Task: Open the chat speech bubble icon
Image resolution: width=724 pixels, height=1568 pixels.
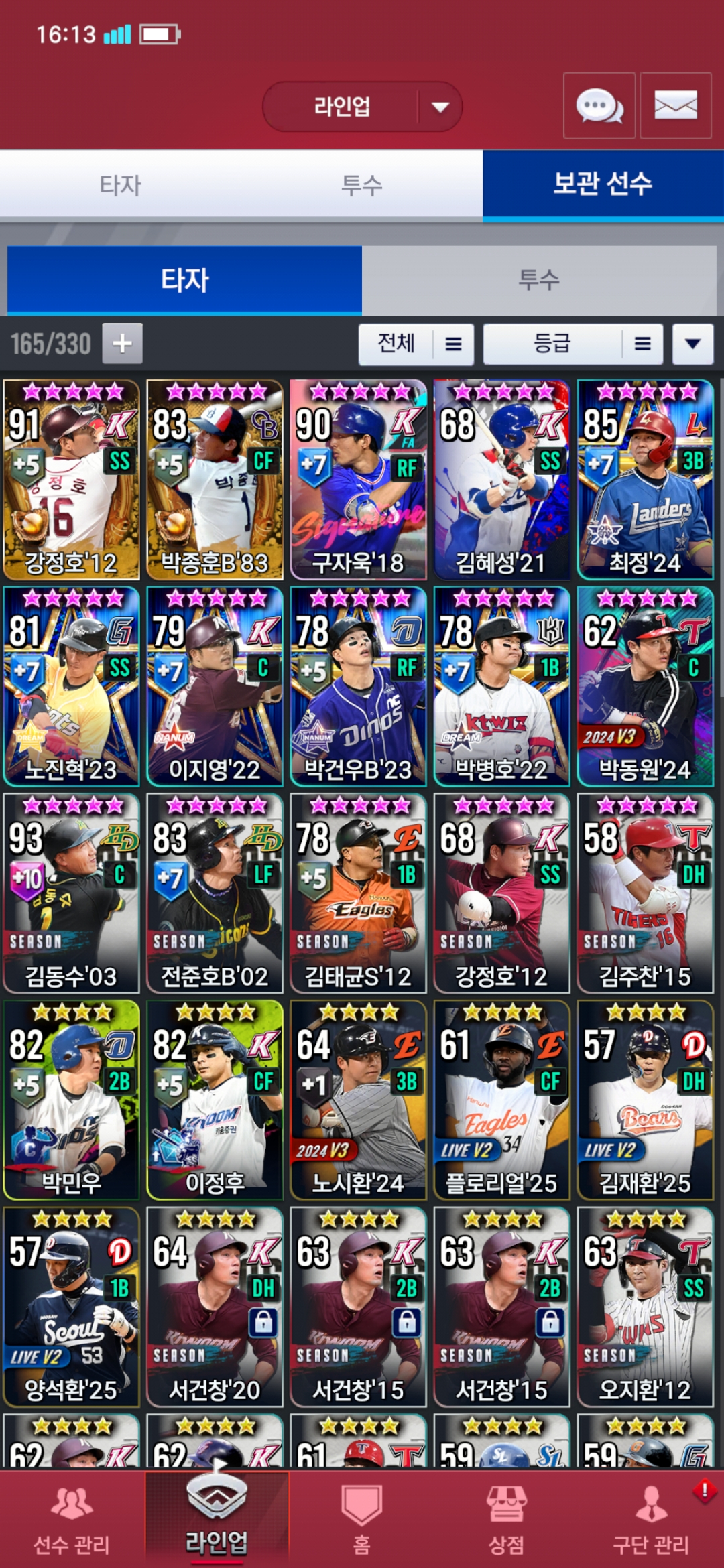Action: tap(599, 106)
